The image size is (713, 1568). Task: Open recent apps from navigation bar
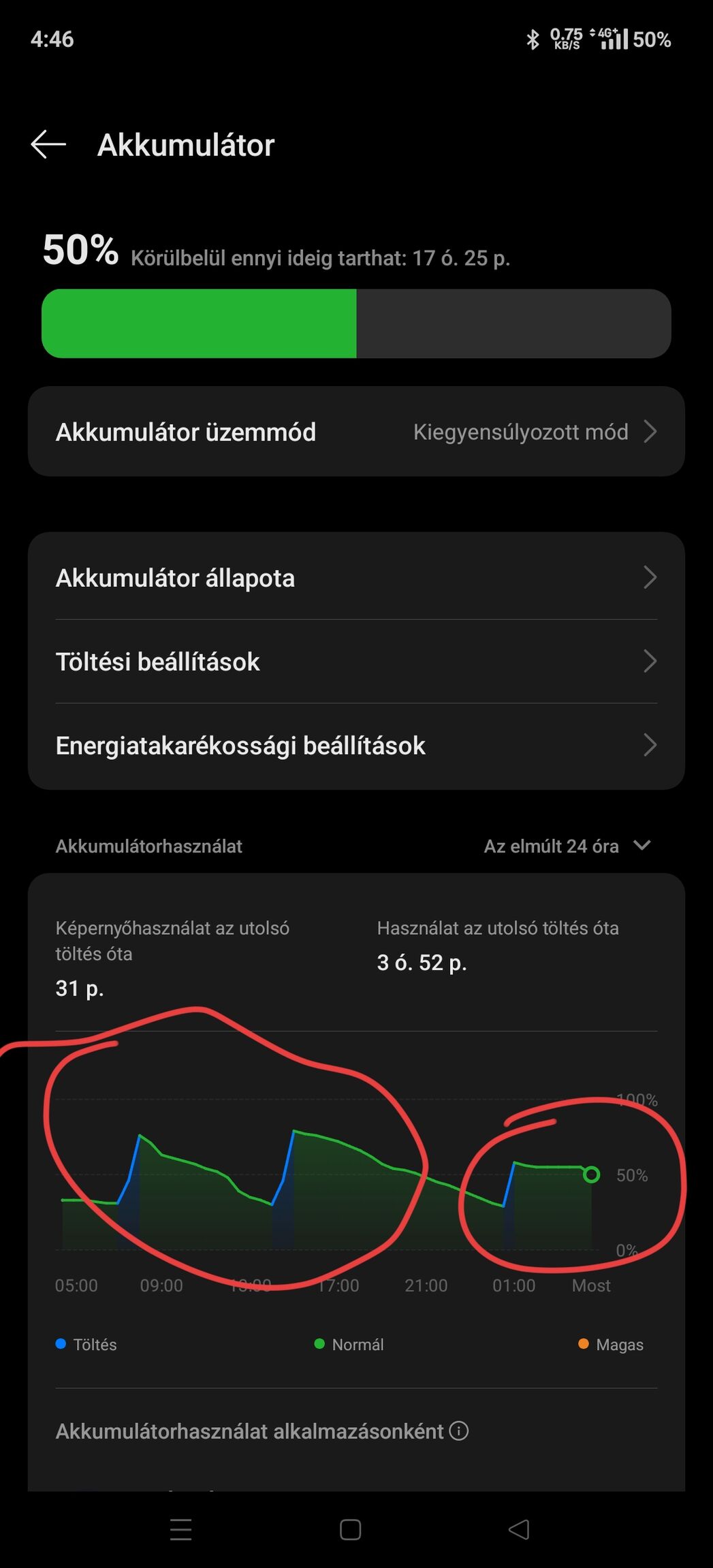180,1529
